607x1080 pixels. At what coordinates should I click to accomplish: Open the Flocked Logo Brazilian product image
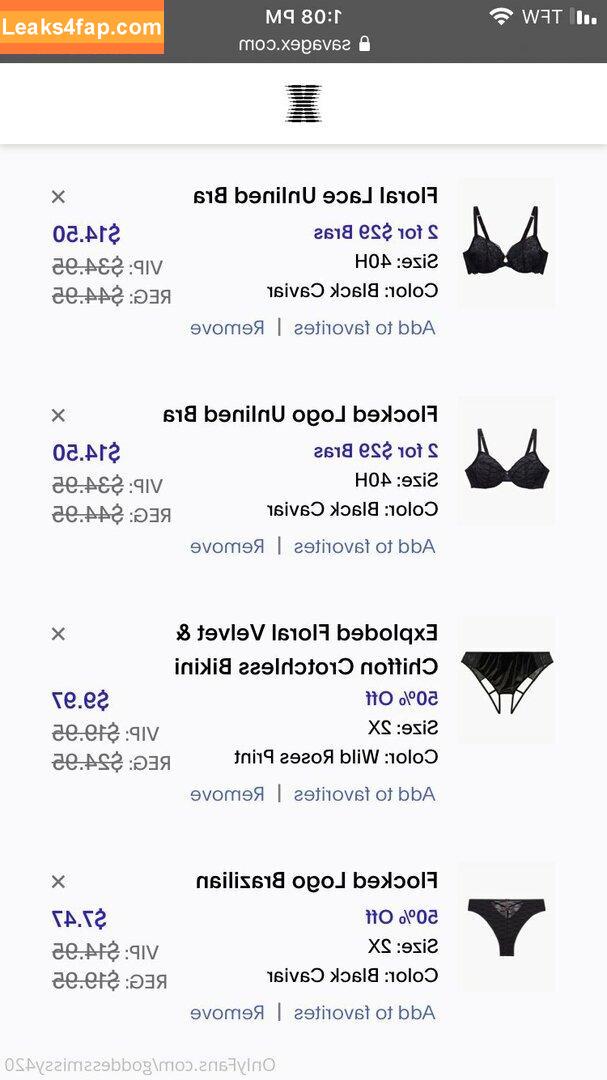pyautogui.click(x=506, y=927)
